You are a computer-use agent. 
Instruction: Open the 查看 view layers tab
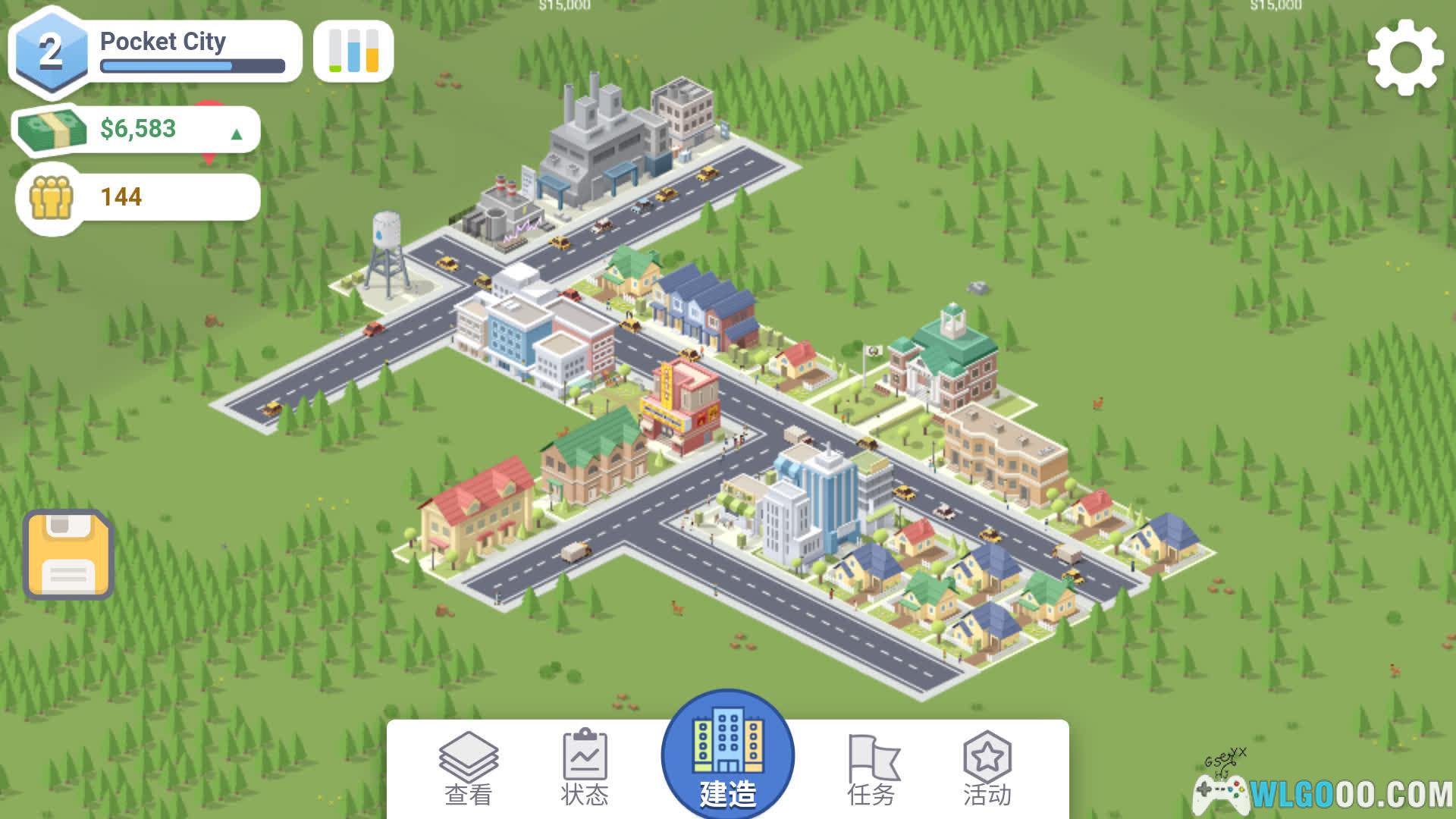pos(468,767)
